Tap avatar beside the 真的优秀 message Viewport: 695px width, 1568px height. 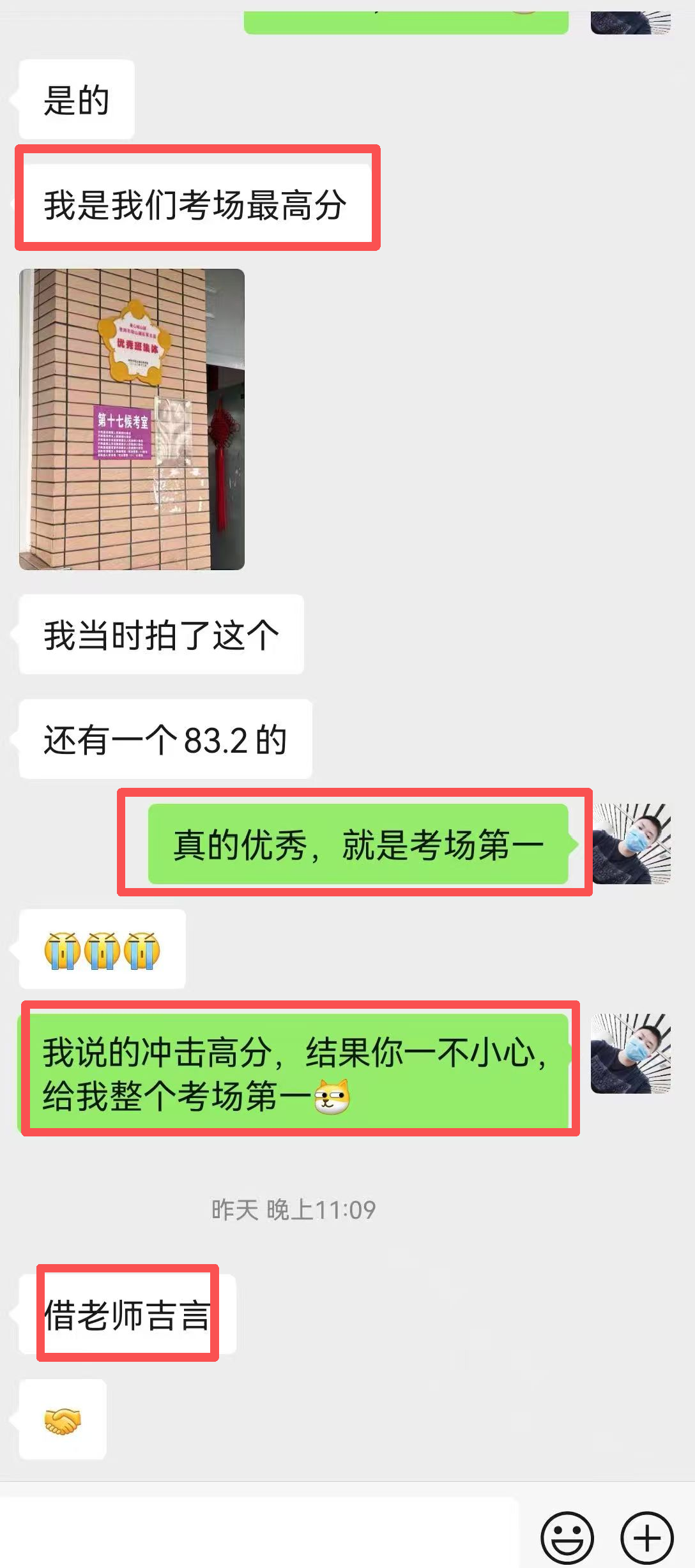click(x=631, y=843)
